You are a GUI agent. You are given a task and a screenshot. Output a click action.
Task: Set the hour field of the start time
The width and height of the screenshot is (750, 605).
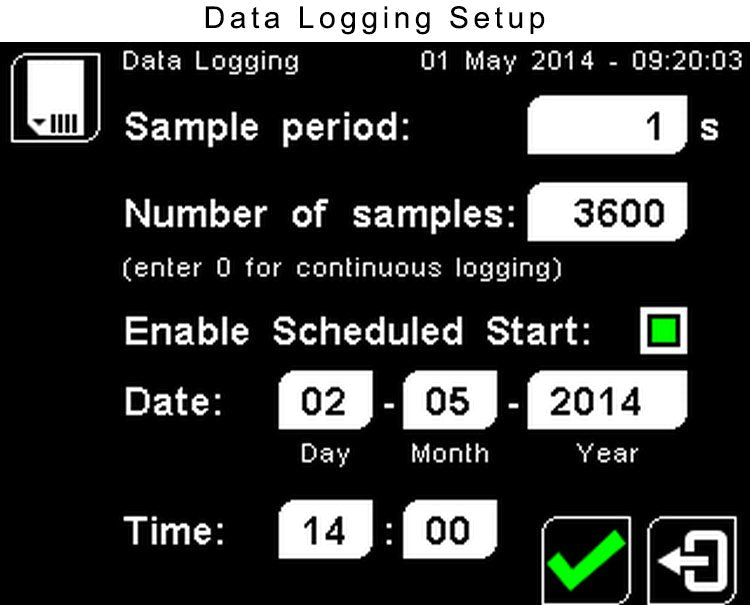pos(325,531)
